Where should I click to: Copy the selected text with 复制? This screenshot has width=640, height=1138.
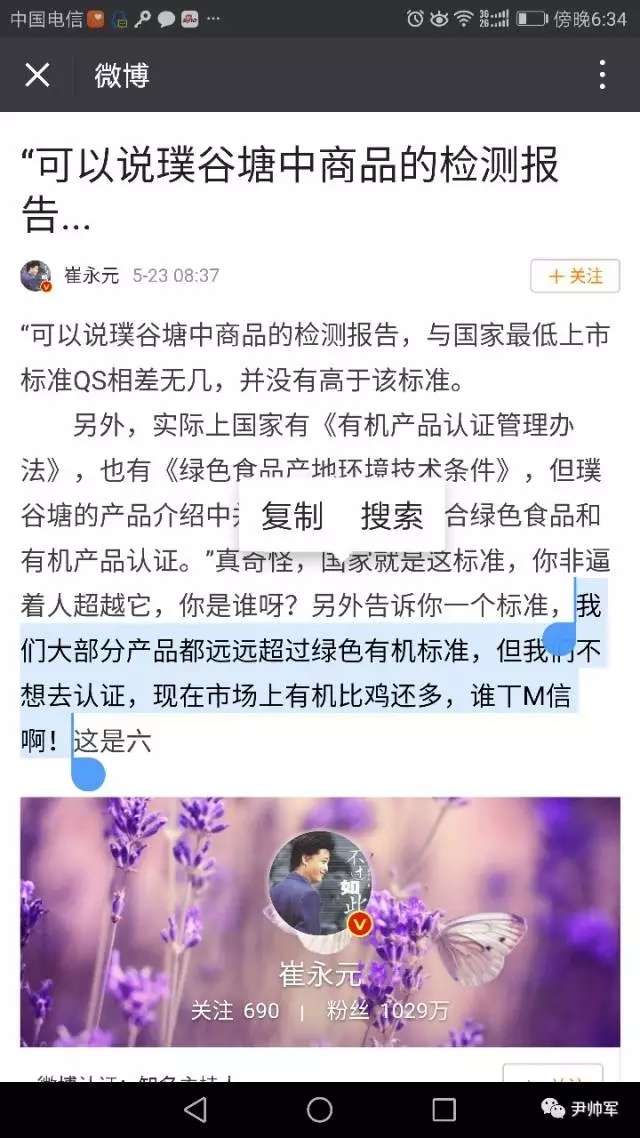292,516
